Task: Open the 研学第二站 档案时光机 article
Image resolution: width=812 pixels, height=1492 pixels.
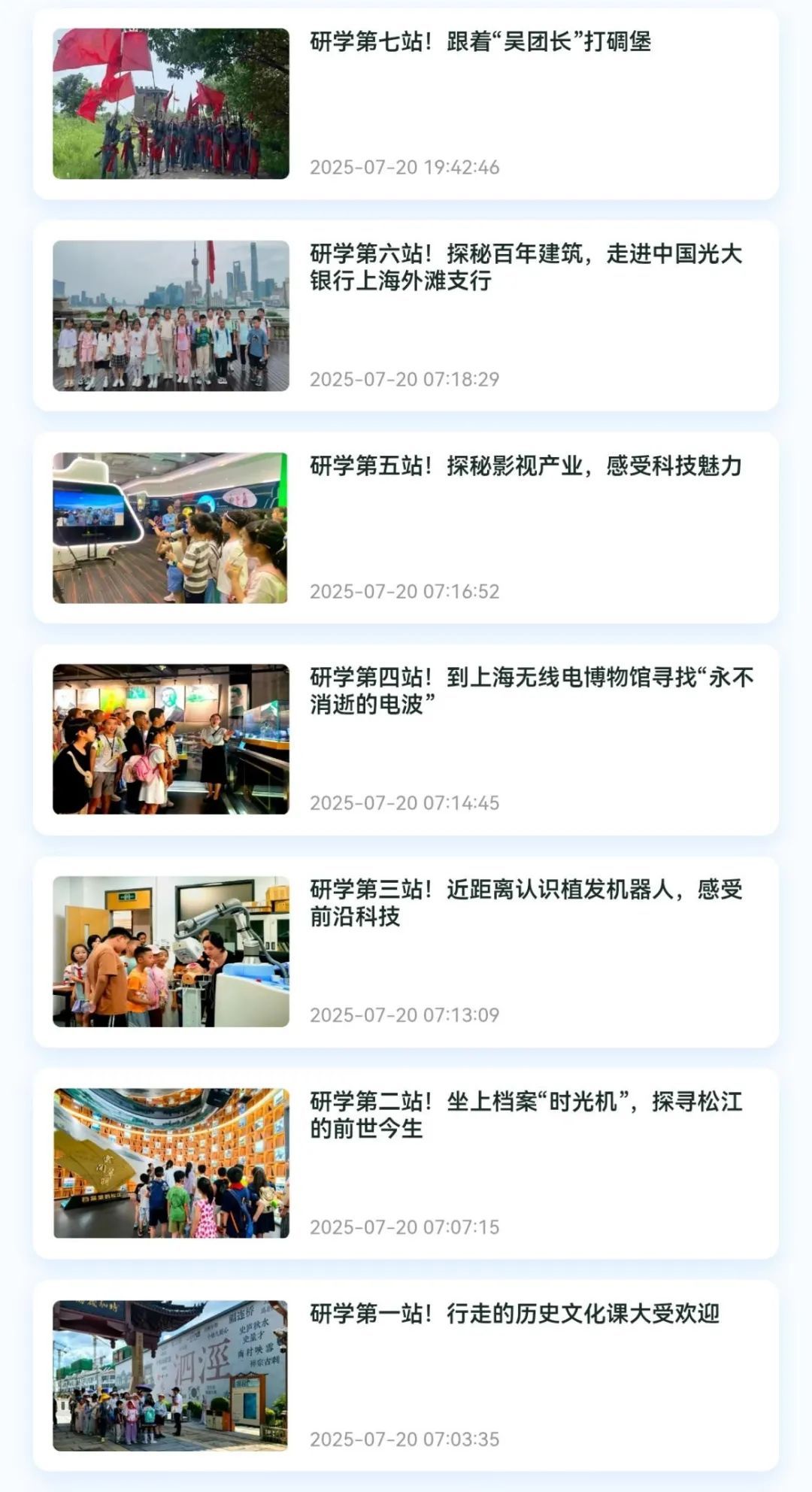Action: coord(525,1114)
